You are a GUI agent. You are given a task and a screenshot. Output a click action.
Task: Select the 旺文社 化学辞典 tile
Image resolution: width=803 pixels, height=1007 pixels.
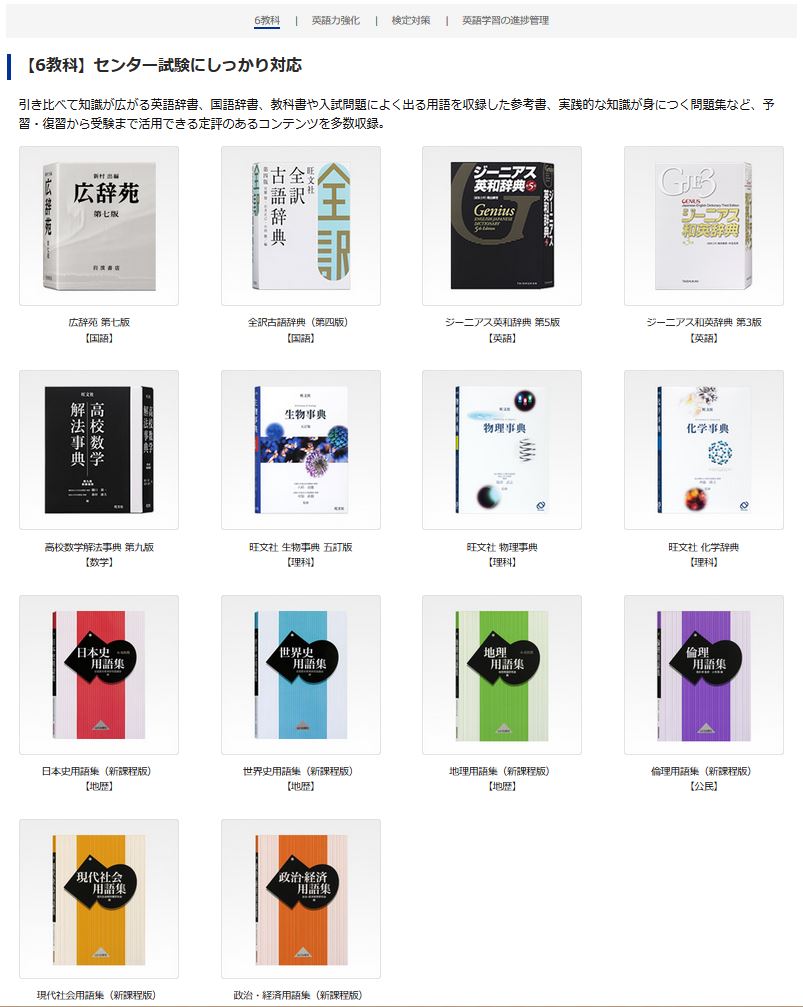click(x=703, y=450)
